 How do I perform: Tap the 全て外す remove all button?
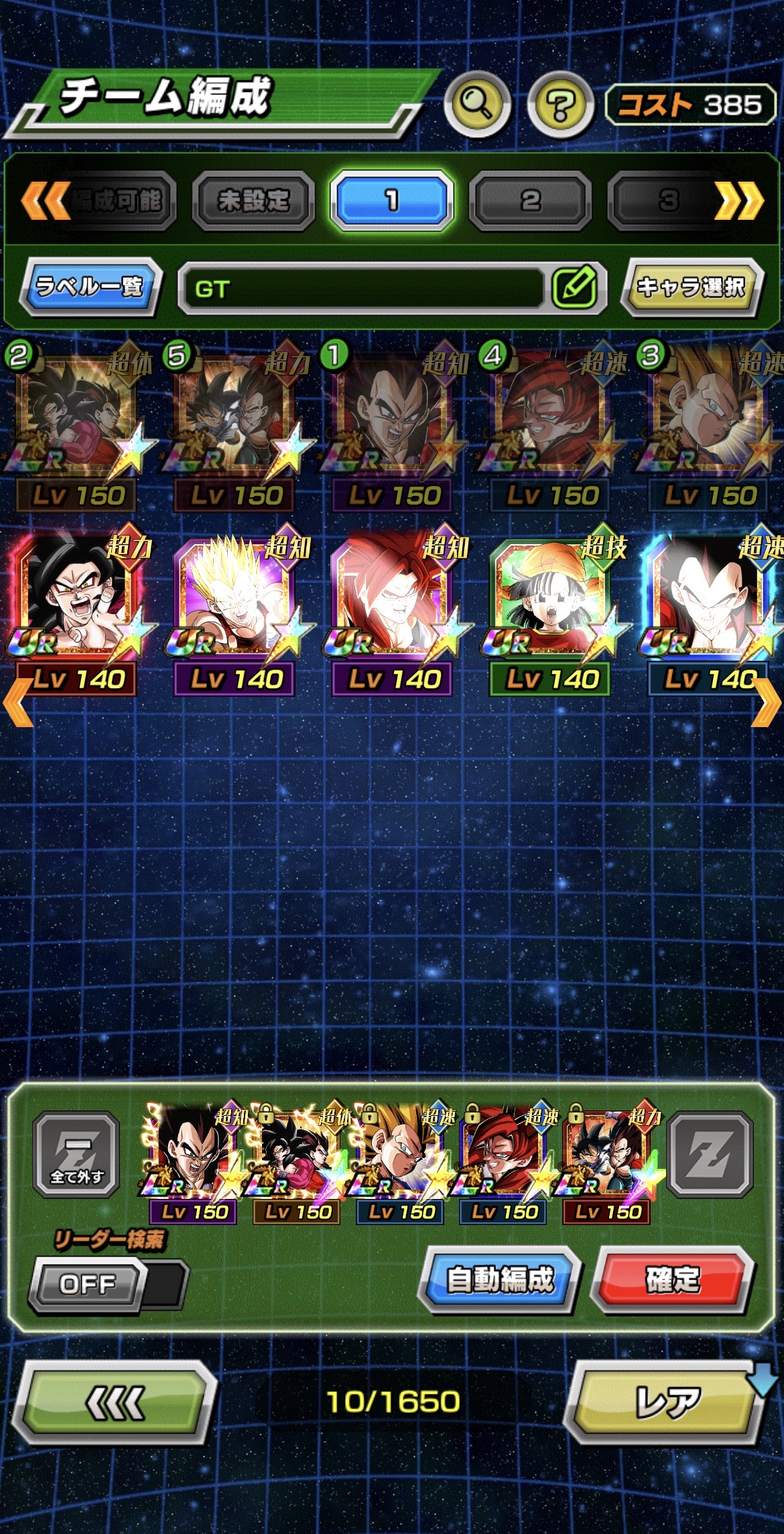tap(76, 1154)
